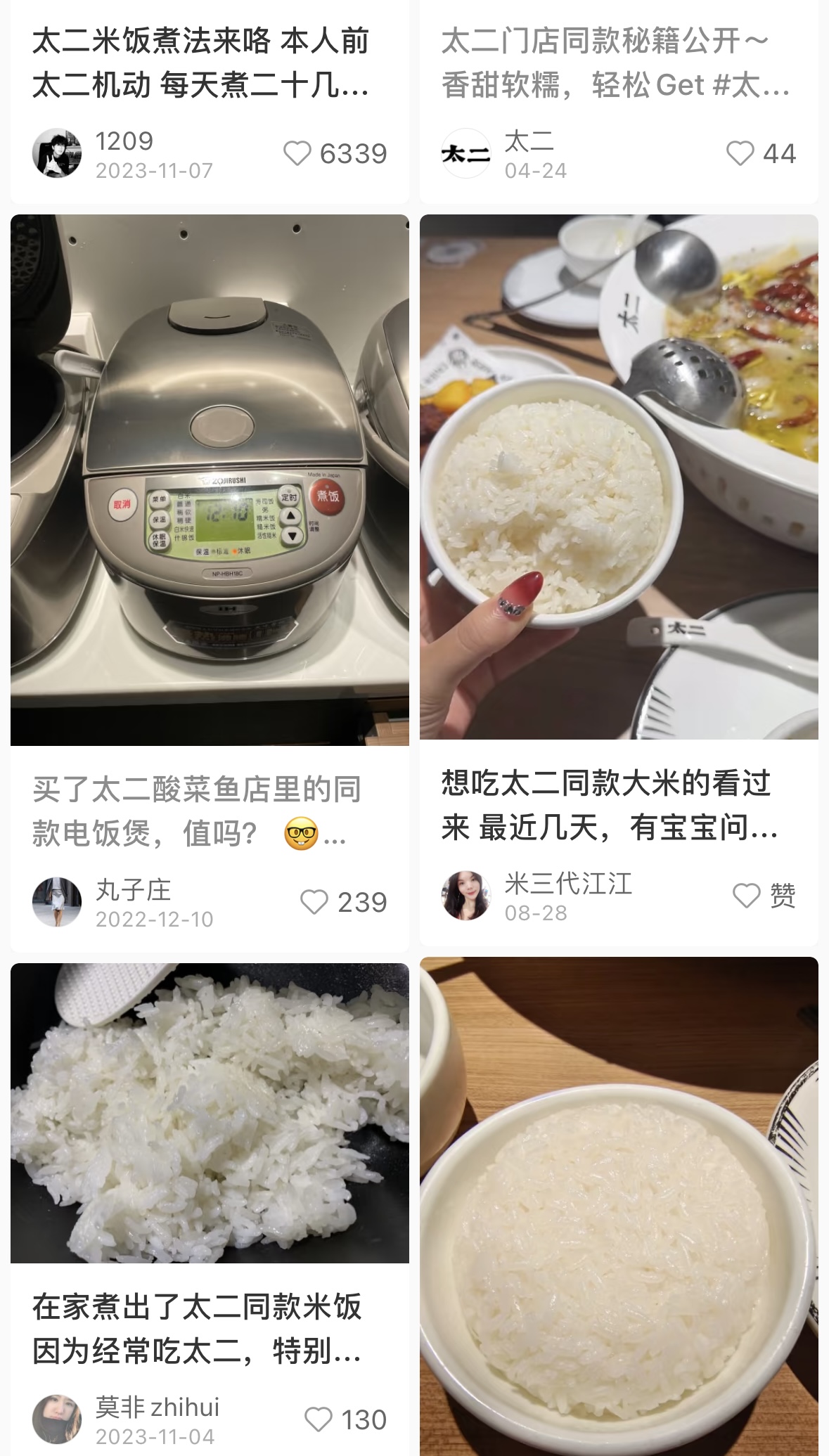Like the post by 1209

[x=297, y=153]
